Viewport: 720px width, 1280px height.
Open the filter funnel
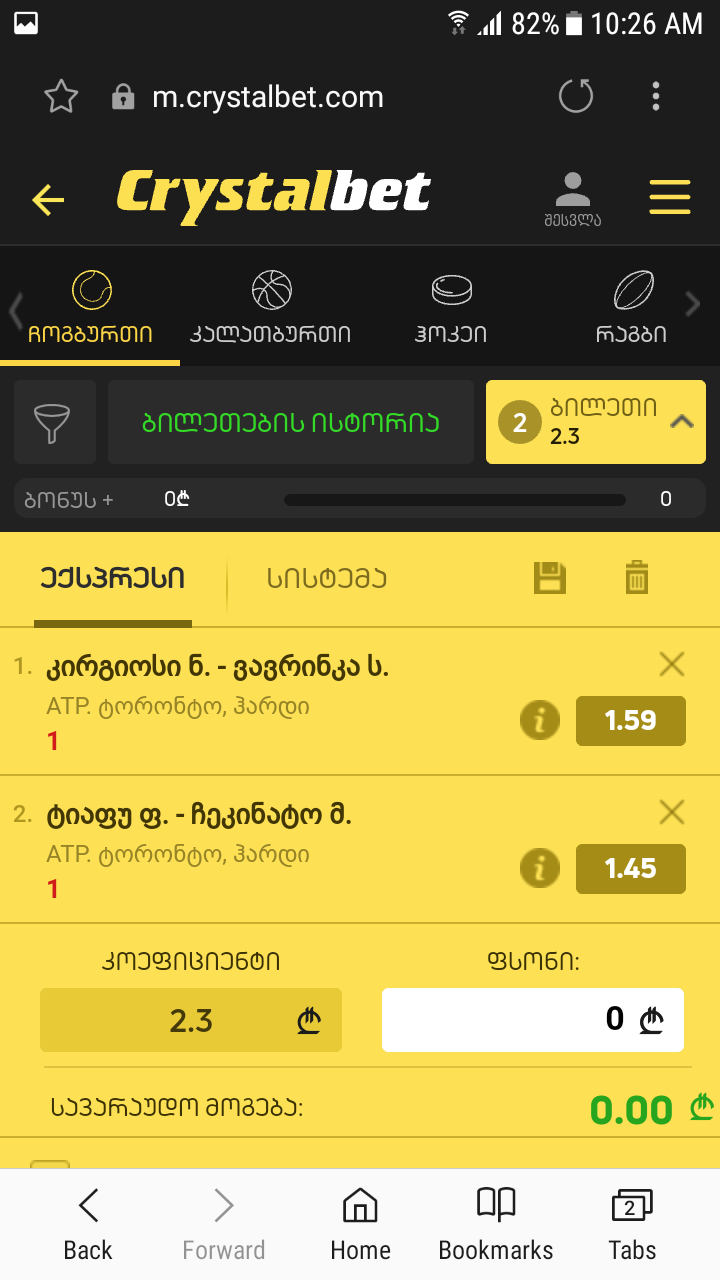pyautogui.click(x=55, y=422)
